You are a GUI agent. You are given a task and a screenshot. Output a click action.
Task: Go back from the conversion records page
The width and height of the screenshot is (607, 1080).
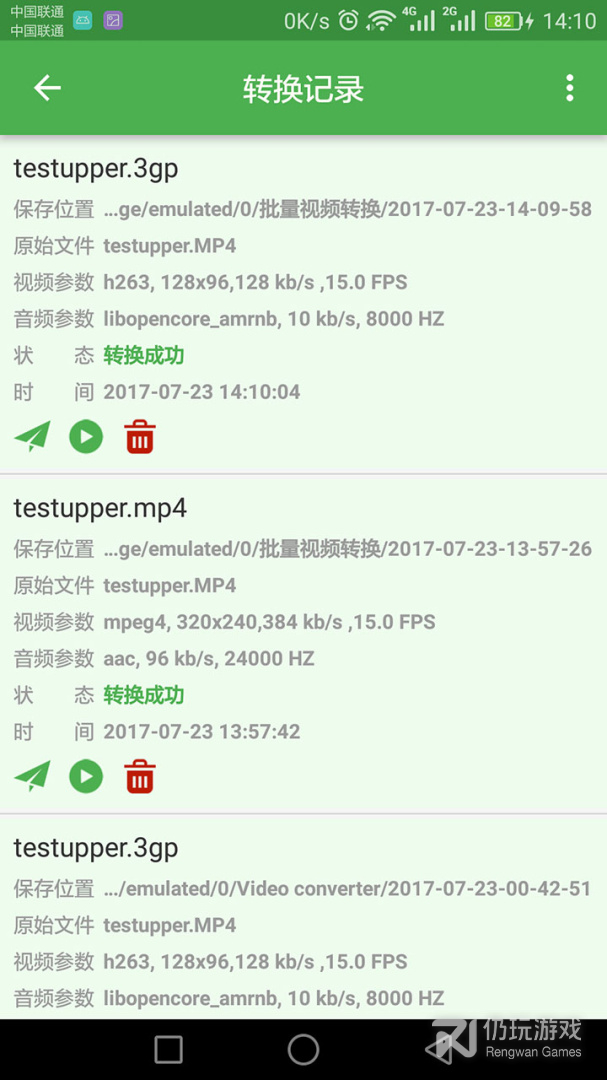click(x=47, y=88)
